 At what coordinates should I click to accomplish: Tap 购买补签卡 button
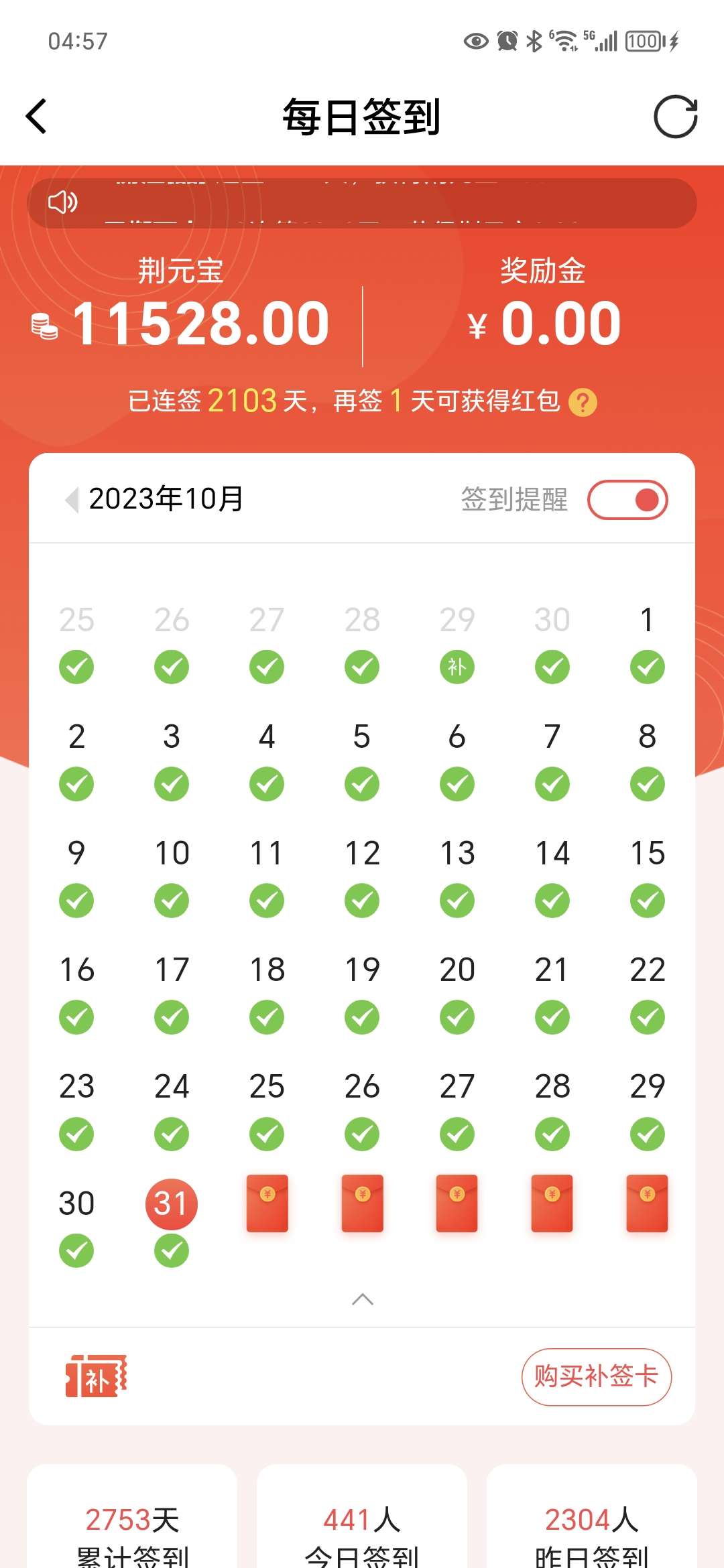[x=596, y=1376]
